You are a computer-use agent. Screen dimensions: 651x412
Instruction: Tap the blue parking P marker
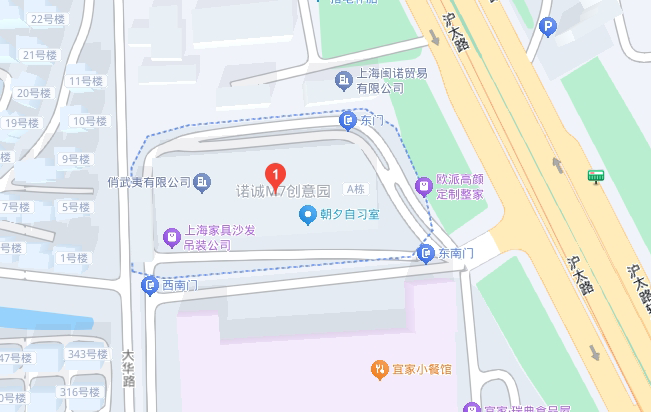(x=546, y=29)
